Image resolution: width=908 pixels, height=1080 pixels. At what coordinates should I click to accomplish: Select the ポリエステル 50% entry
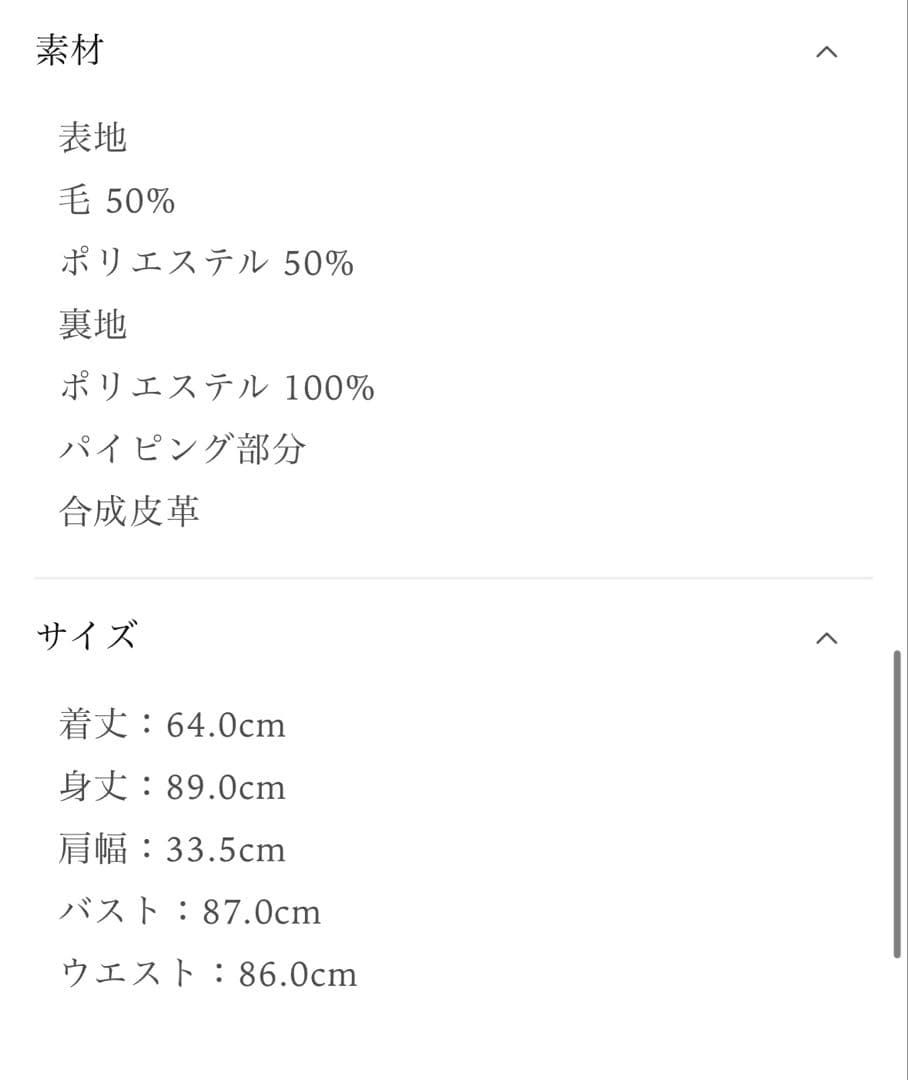click(204, 262)
